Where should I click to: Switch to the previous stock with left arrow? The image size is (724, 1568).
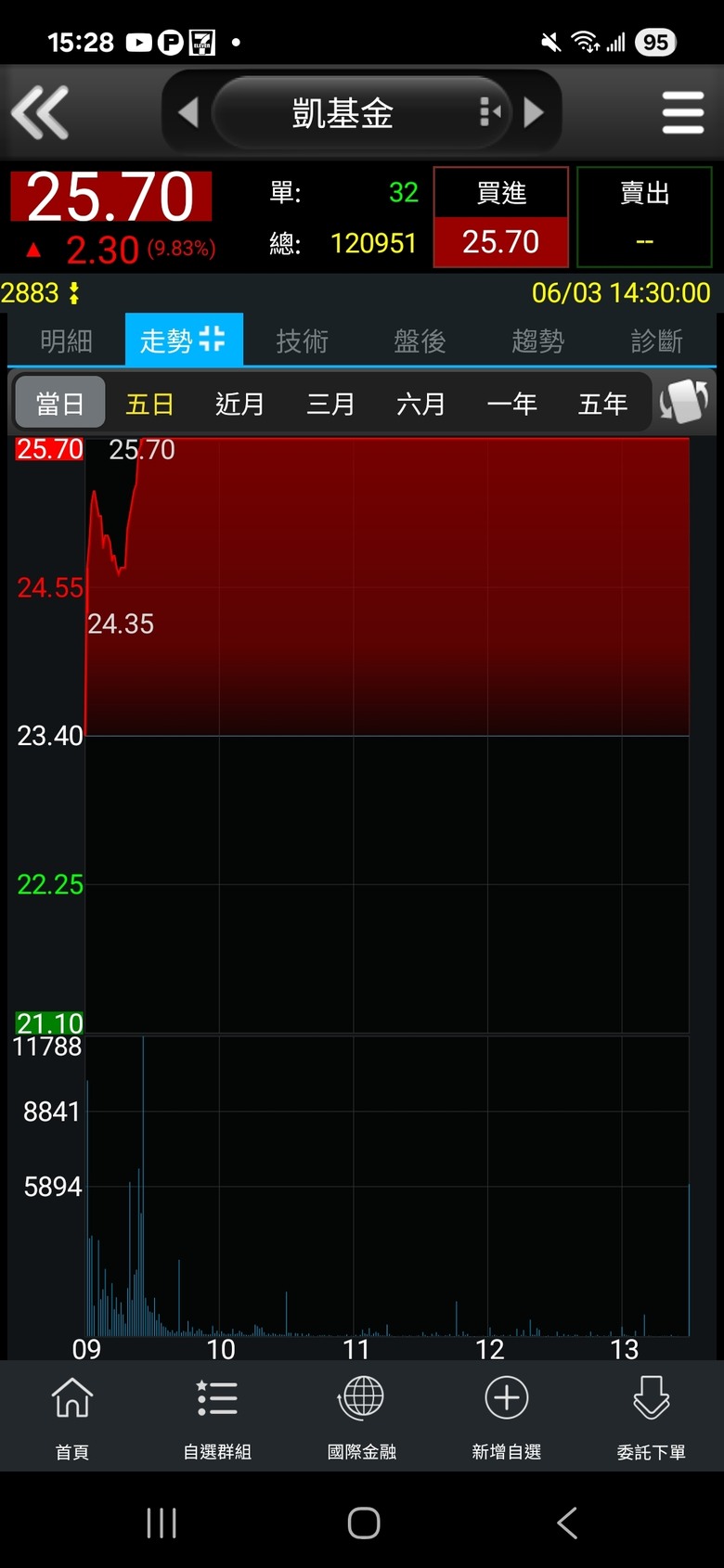point(188,112)
